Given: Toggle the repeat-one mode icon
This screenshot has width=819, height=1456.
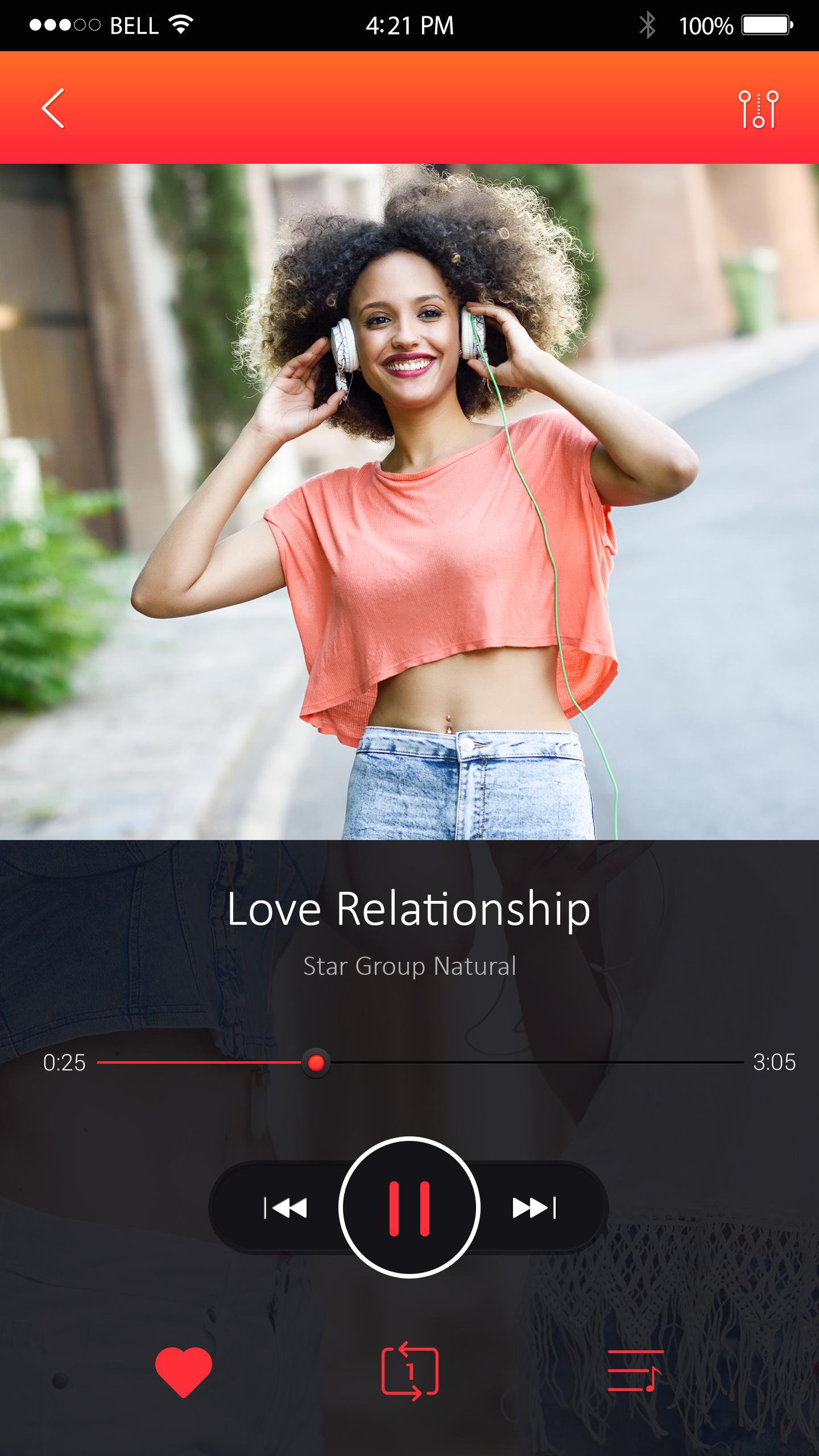Looking at the screenshot, I should pos(409,1372).
